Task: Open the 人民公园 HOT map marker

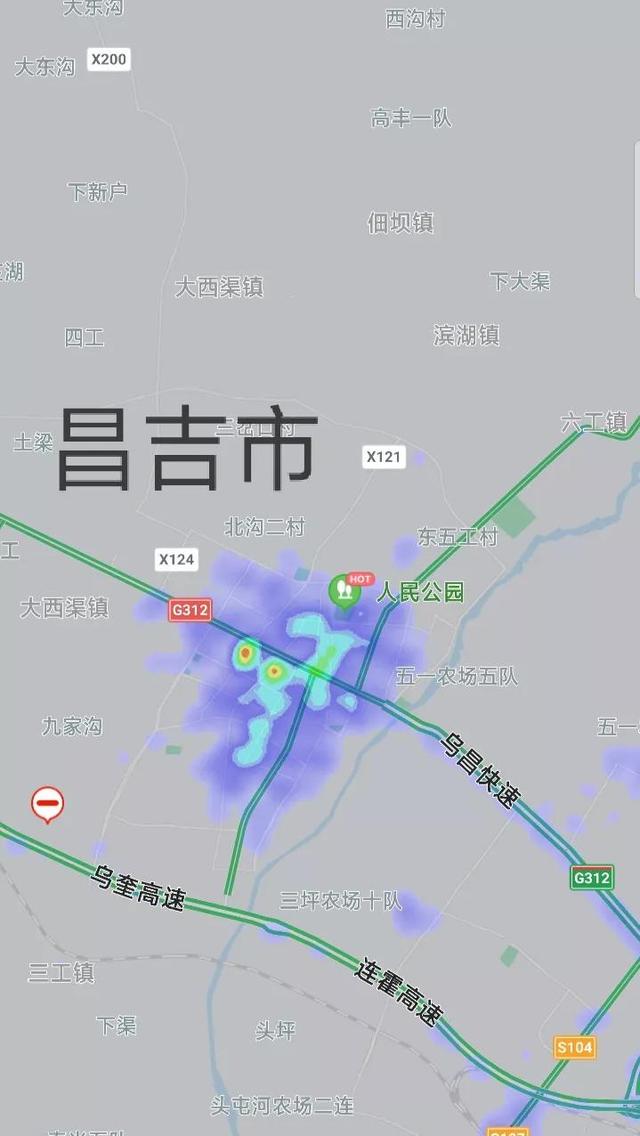Action: click(346, 591)
